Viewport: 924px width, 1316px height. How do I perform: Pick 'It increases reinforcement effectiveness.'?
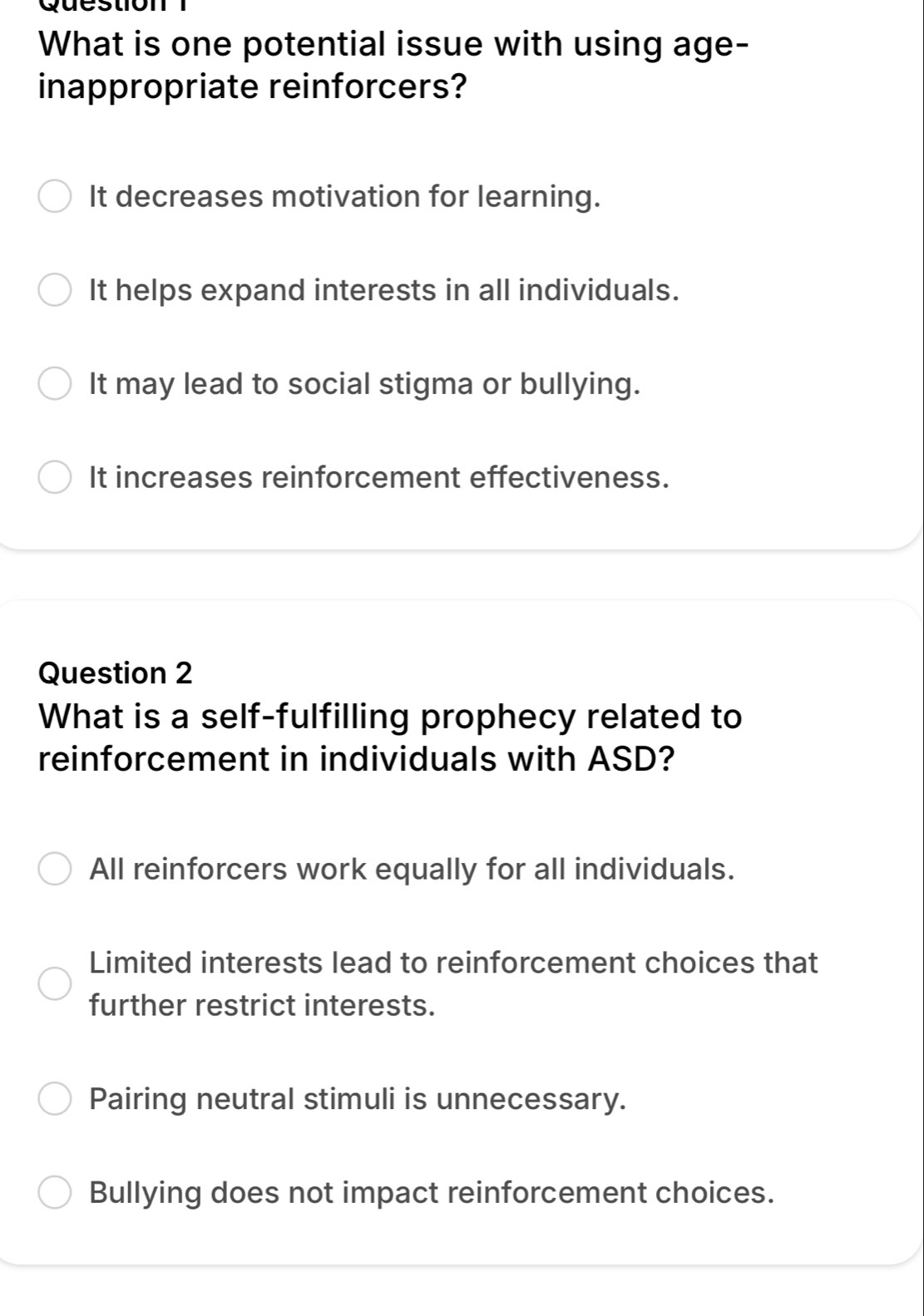56,479
